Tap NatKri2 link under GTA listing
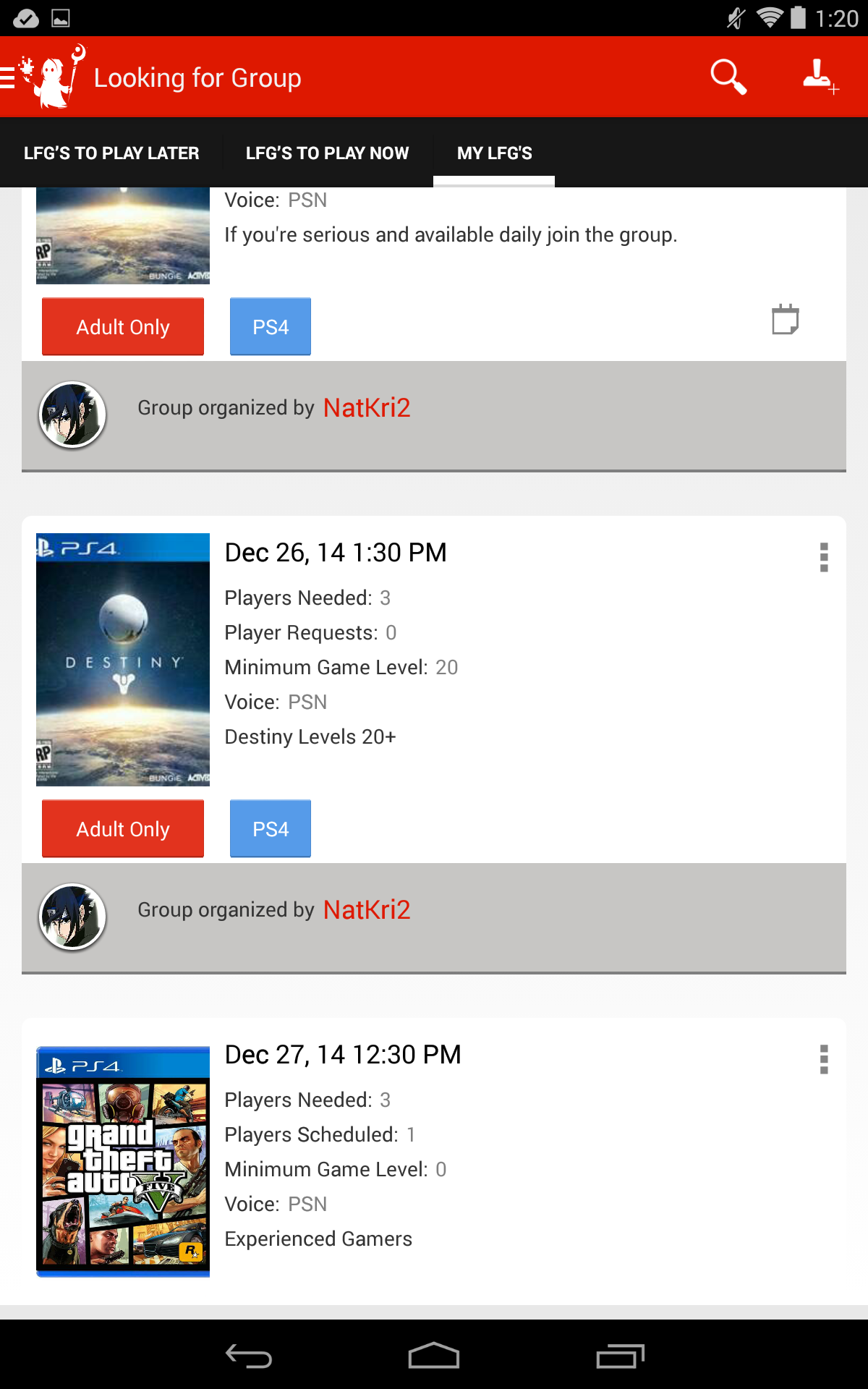The height and width of the screenshot is (1389, 868). [367, 909]
